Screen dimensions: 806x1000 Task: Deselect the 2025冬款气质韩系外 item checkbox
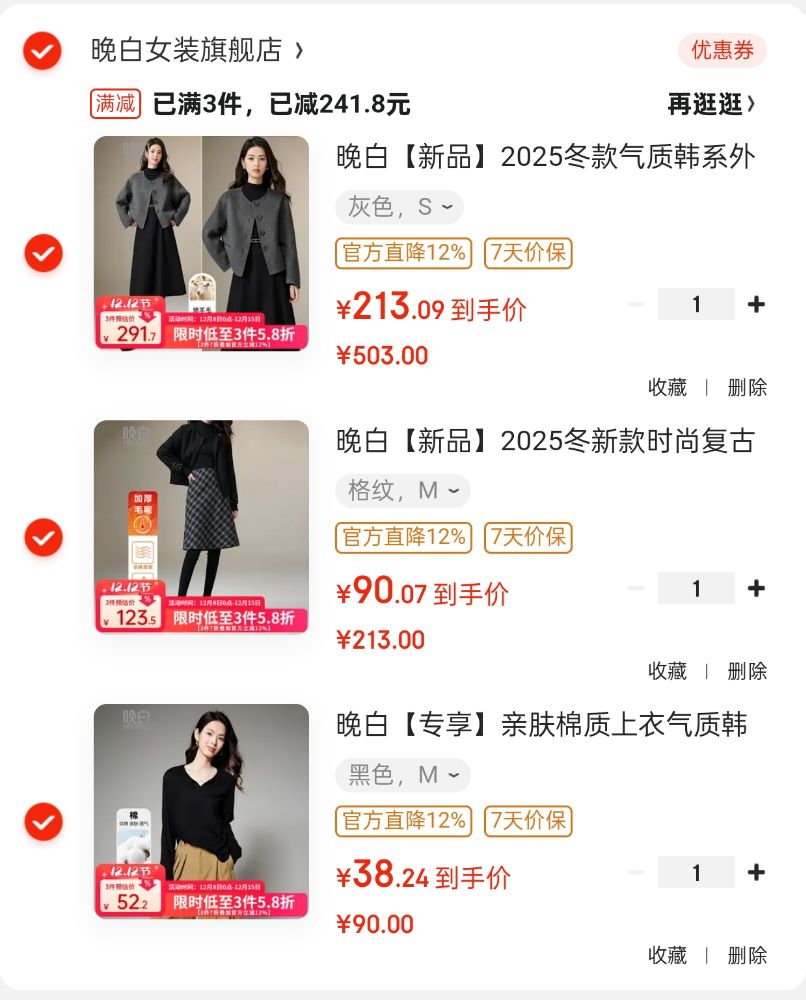43,253
